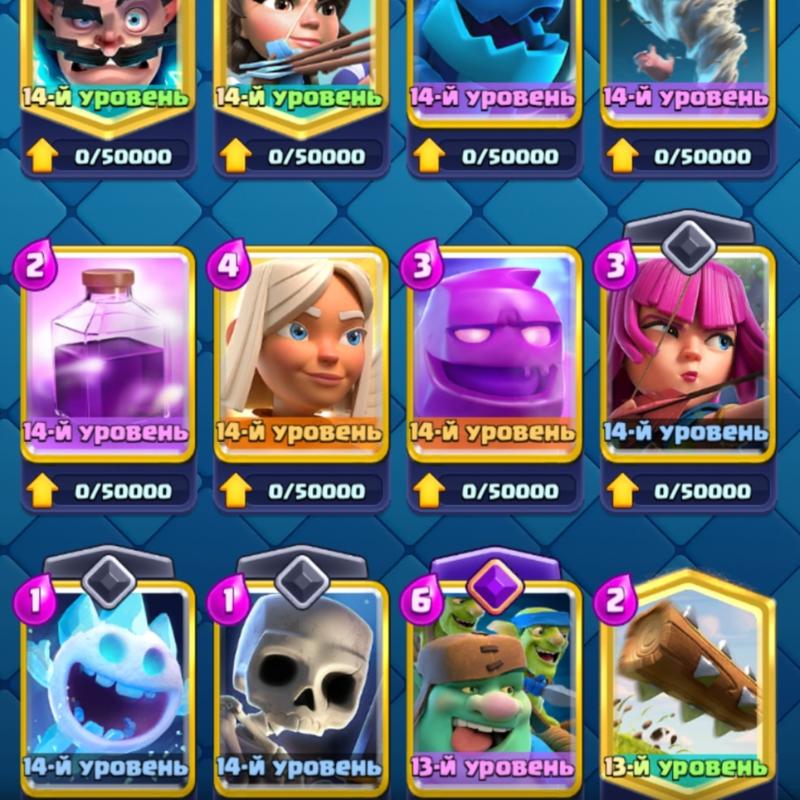Select the Ice Spirit card
Screen dimensions: 800x800
108,680
